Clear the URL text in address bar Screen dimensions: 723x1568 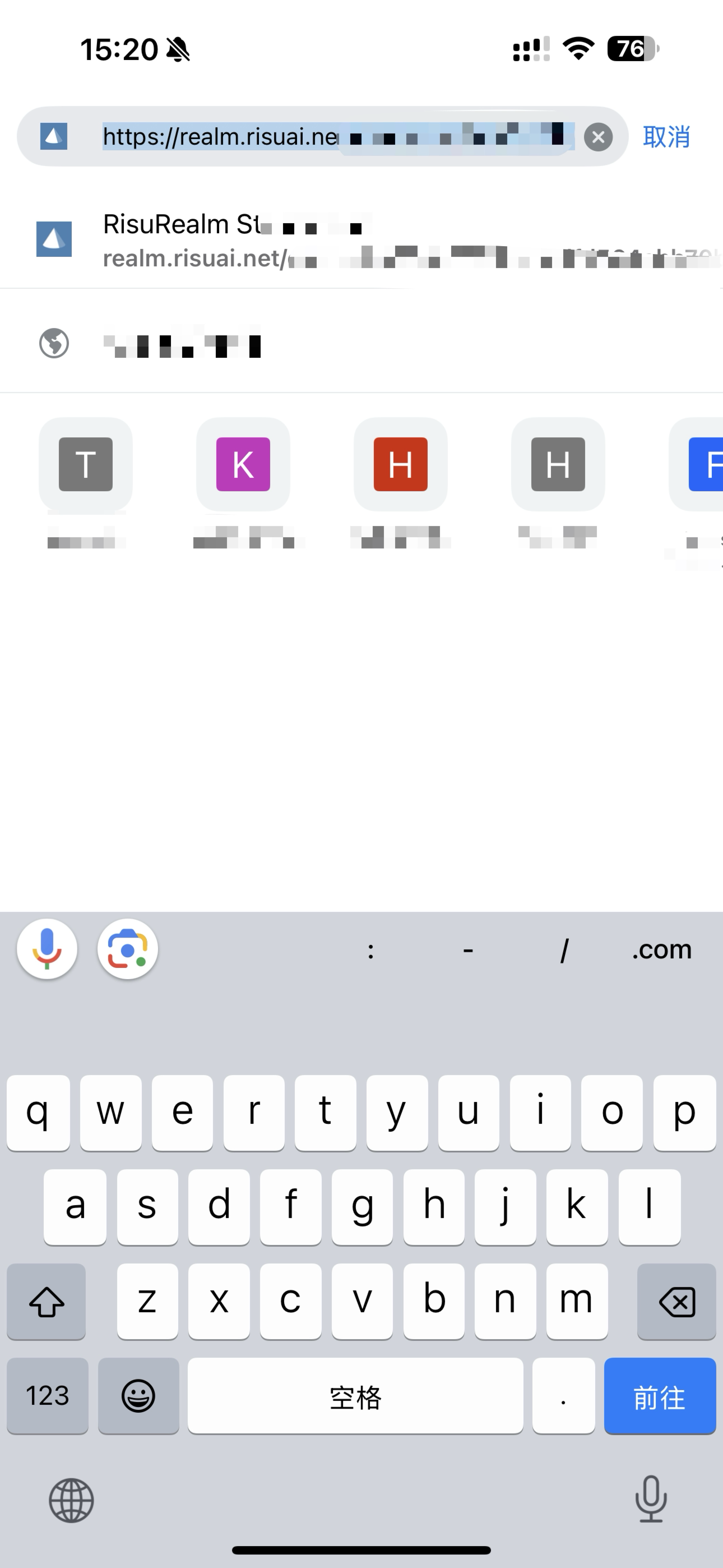click(598, 137)
